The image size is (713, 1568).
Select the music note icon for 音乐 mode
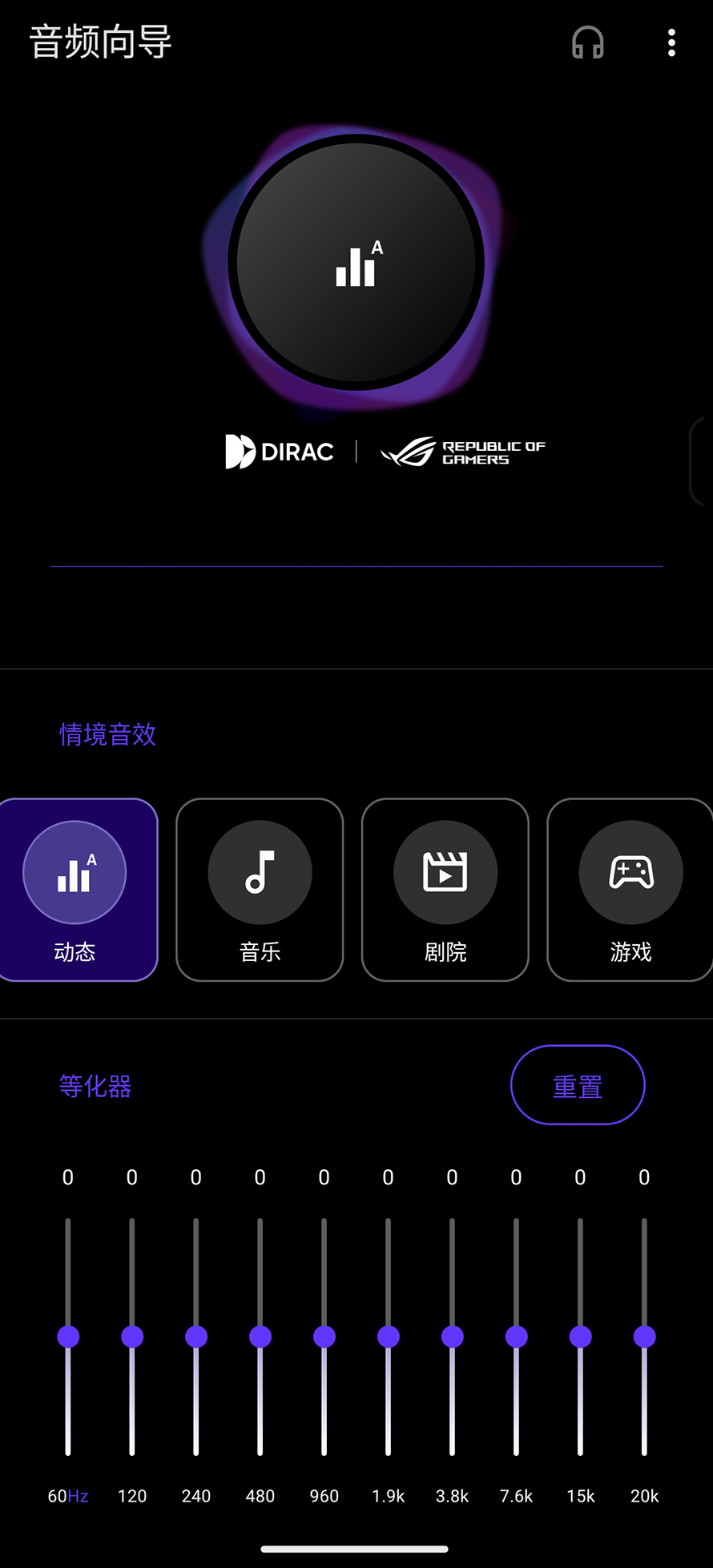260,872
